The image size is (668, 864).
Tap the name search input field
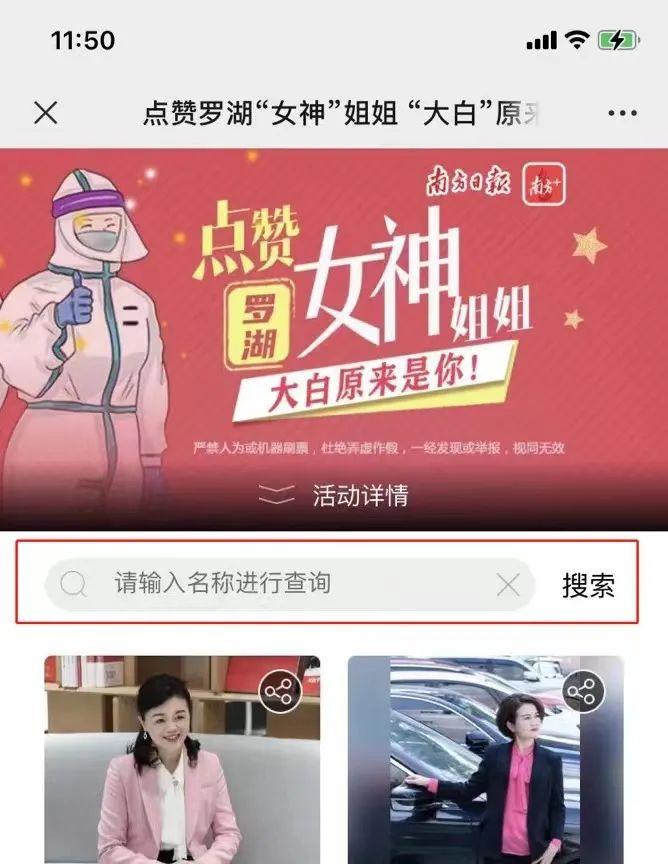click(x=290, y=584)
